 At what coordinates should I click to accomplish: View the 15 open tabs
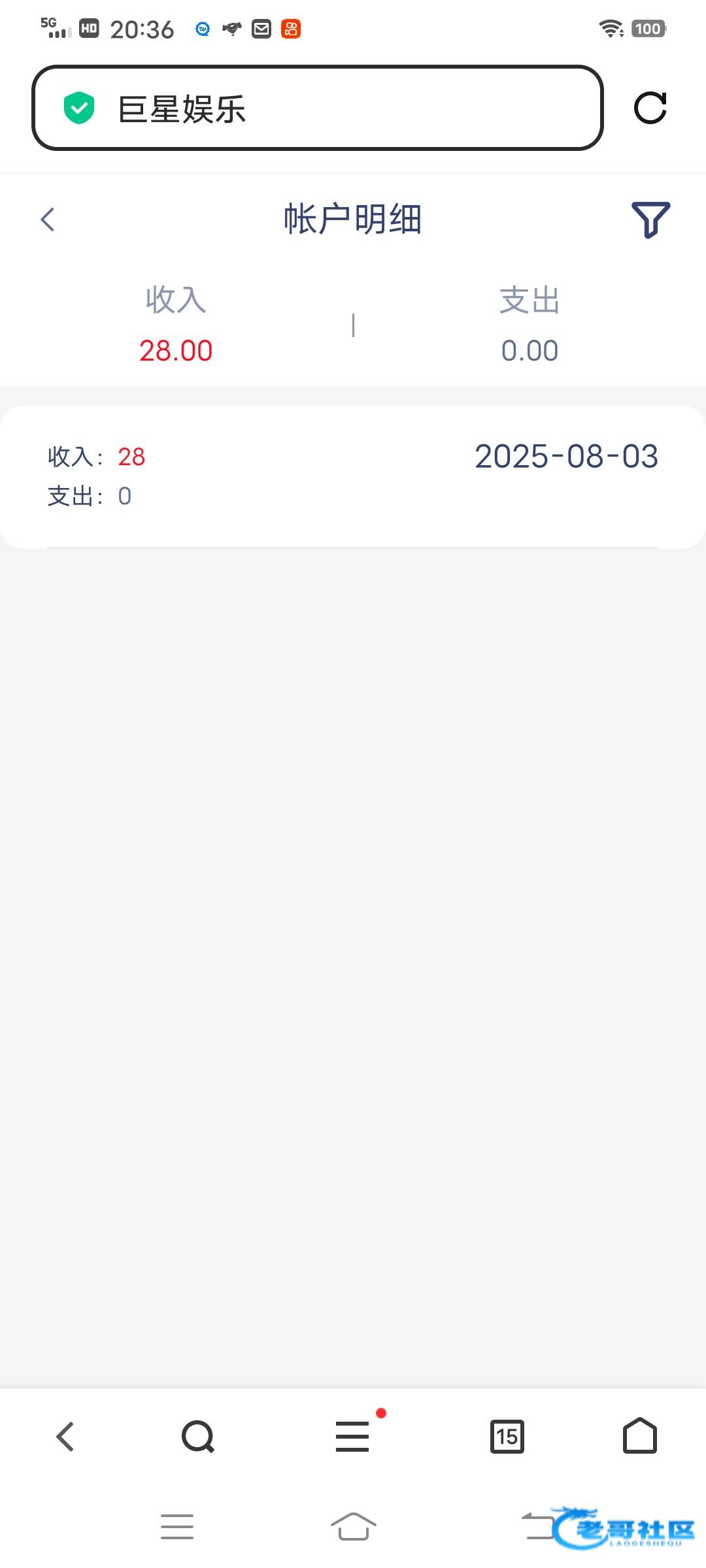pyautogui.click(x=507, y=1437)
